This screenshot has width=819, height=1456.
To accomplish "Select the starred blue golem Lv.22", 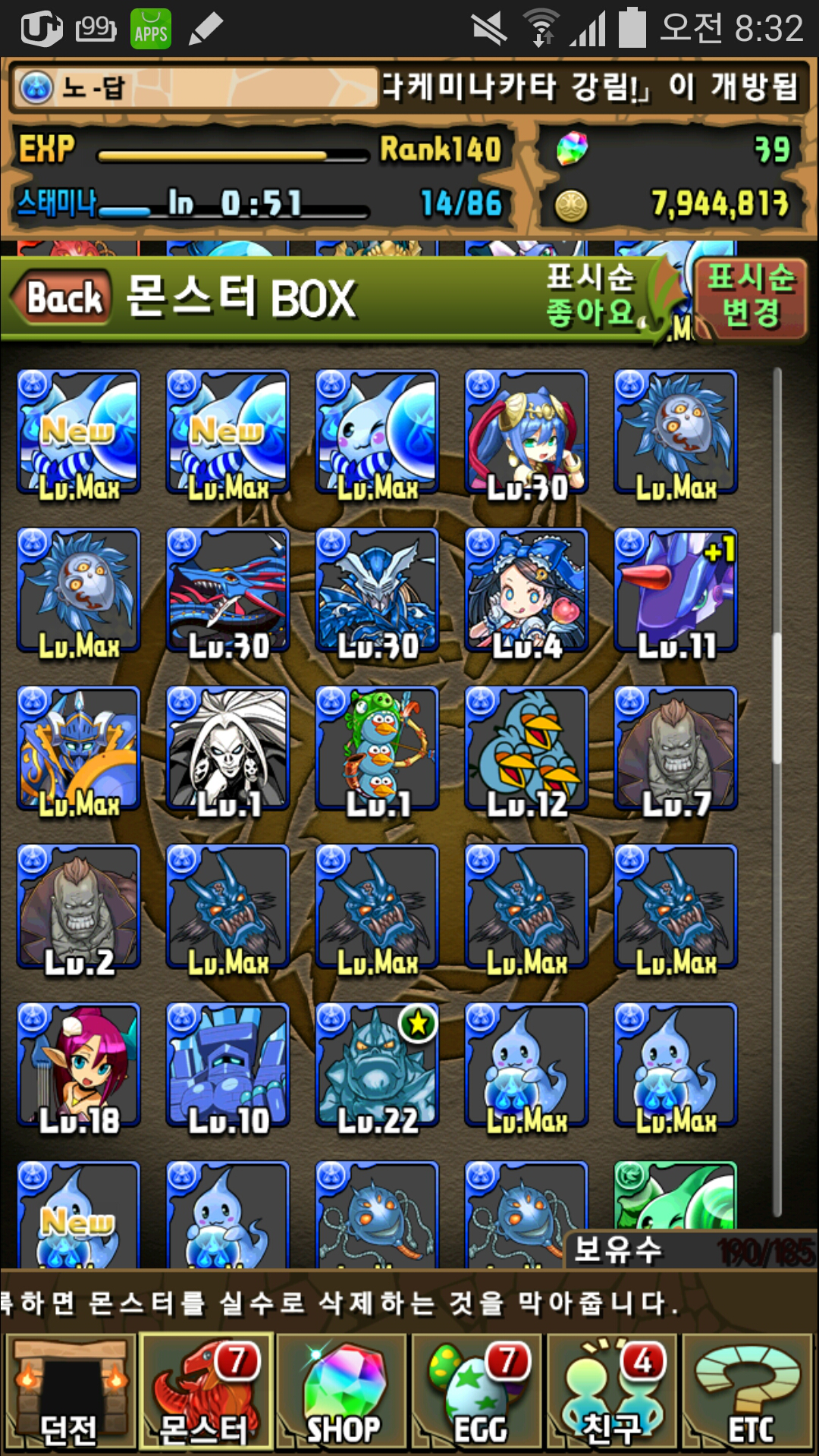I will tap(378, 1065).
